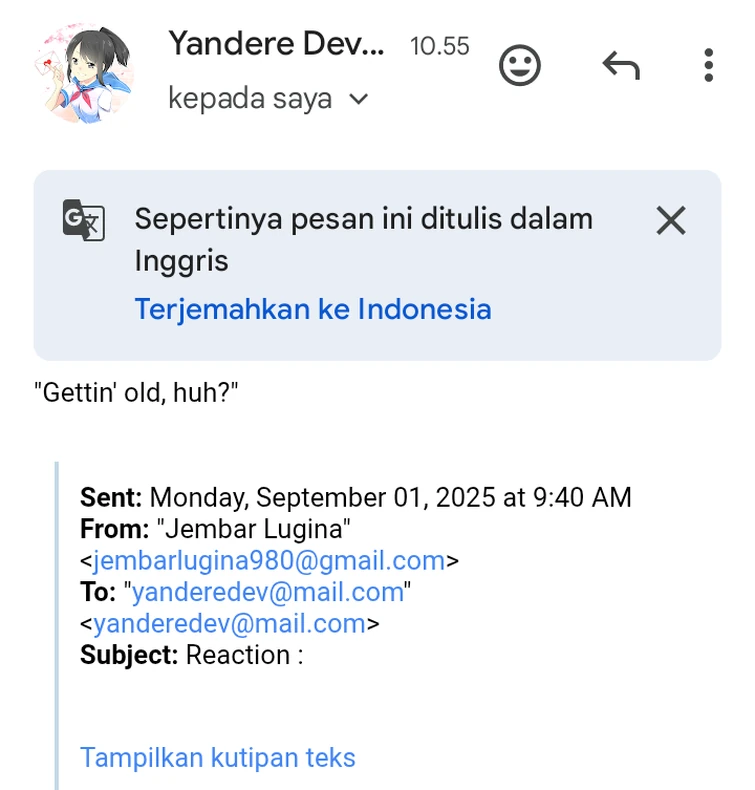Reply to Yandere Dev's email
The height and width of the screenshot is (790, 755).
[620, 66]
